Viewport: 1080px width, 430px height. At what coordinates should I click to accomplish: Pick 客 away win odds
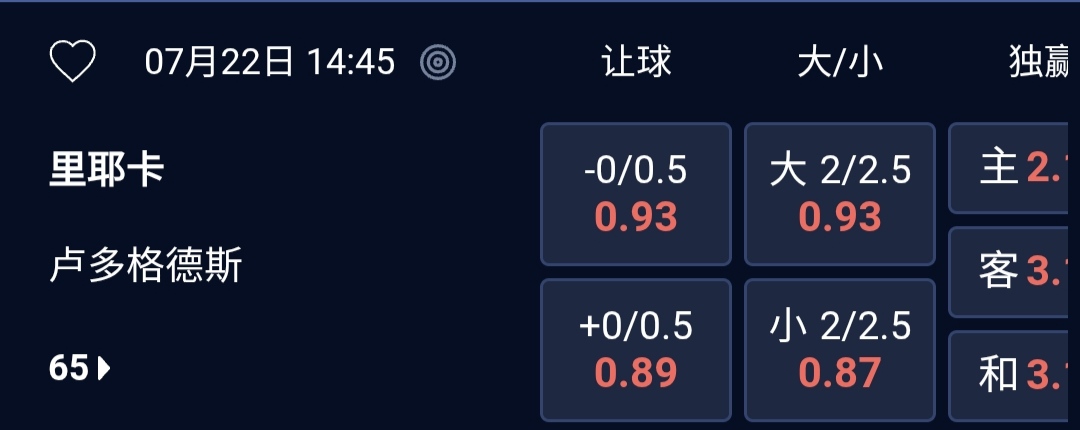(1015, 271)
